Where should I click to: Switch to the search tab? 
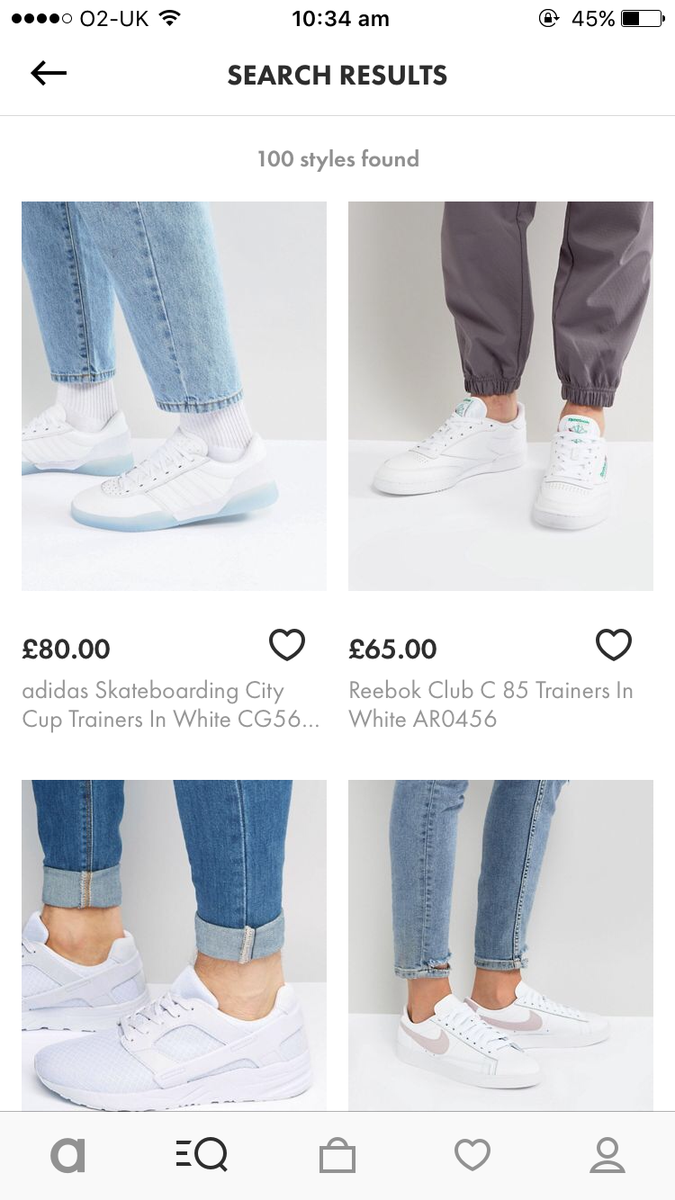click(201, 1156)
